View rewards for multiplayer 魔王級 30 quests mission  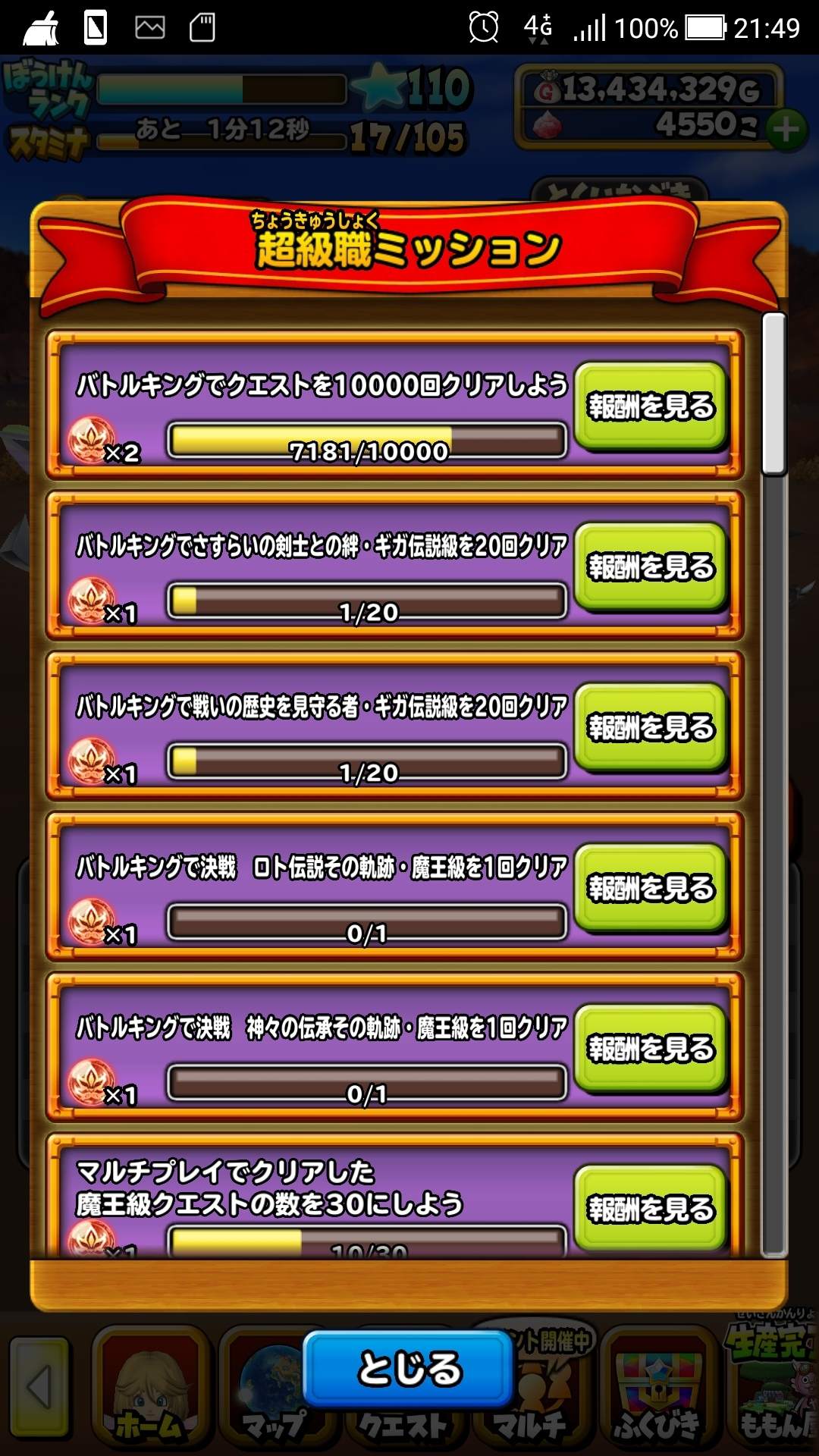[x=651, y=1209]
